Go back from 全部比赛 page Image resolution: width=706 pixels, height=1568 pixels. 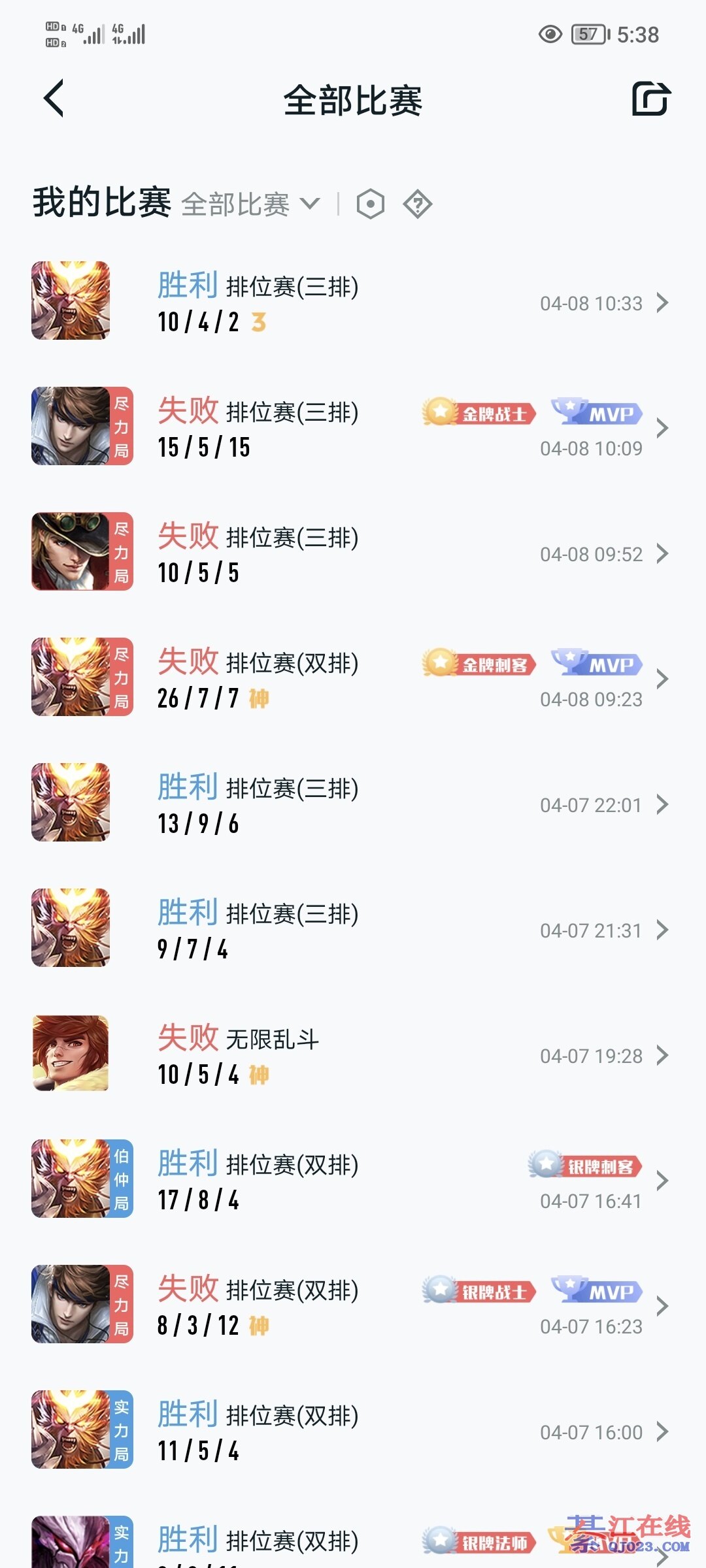[54, 99]
